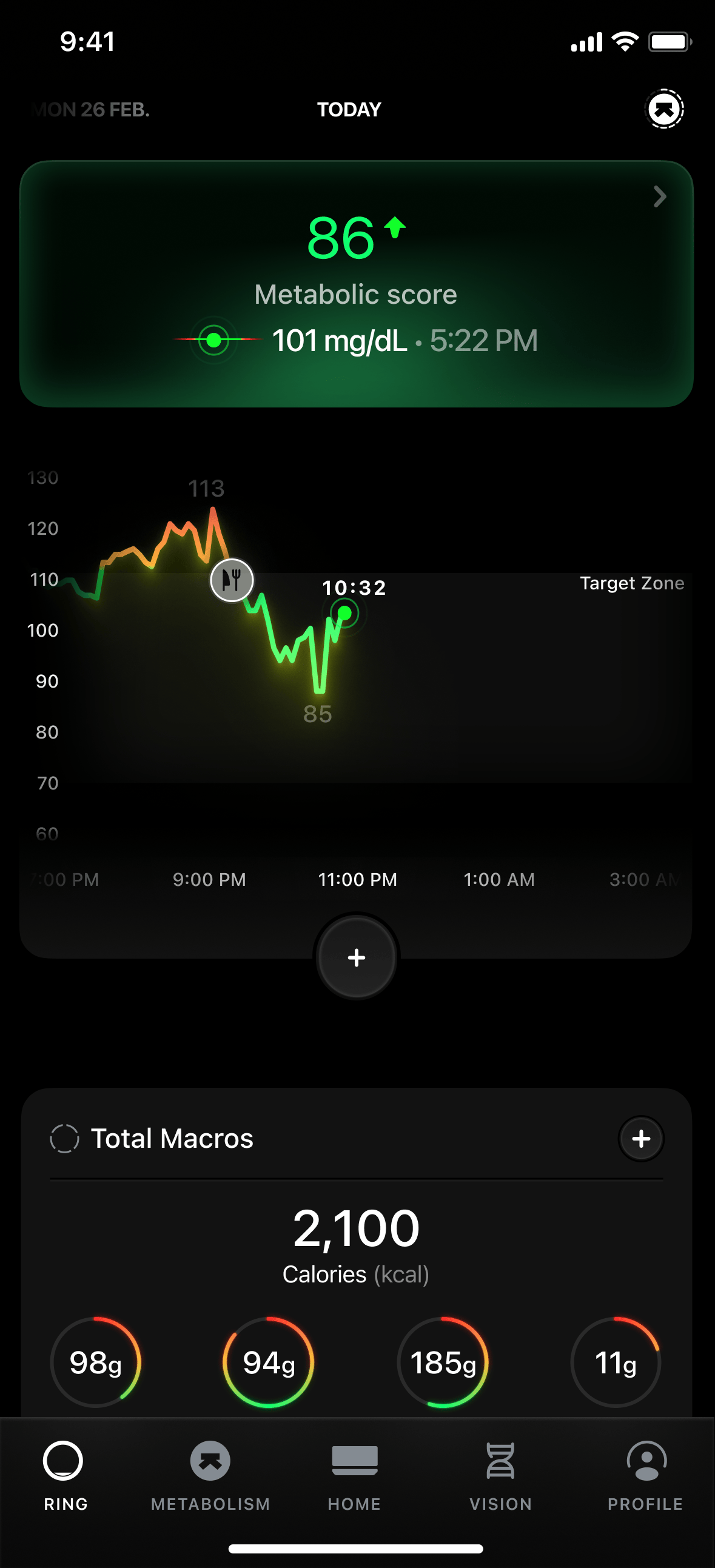The width and height of the screenshot is (715, 1568).
Task: Tap the meal marker on glucose graph
Action: click(x=232, y=580)
